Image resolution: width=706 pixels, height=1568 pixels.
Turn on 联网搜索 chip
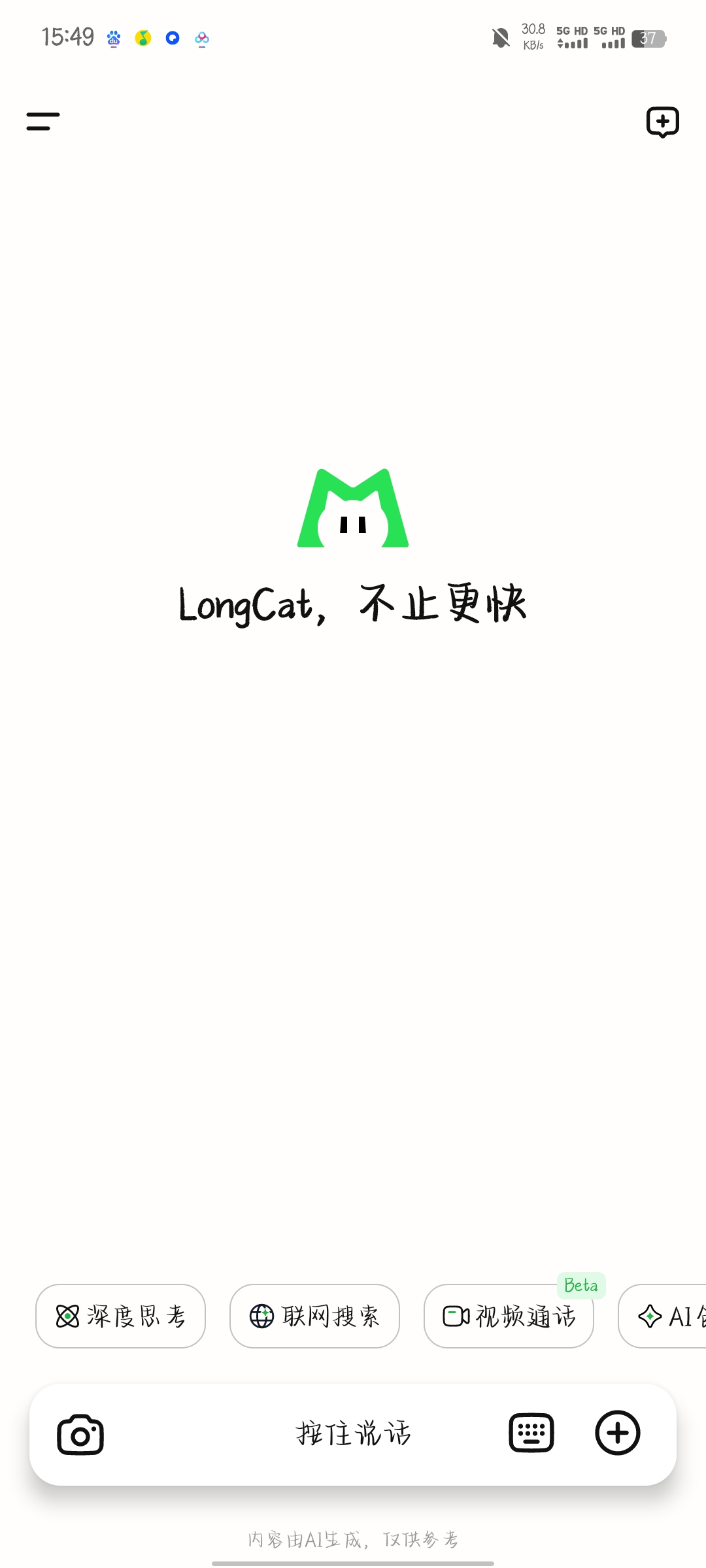point(314,1316)
